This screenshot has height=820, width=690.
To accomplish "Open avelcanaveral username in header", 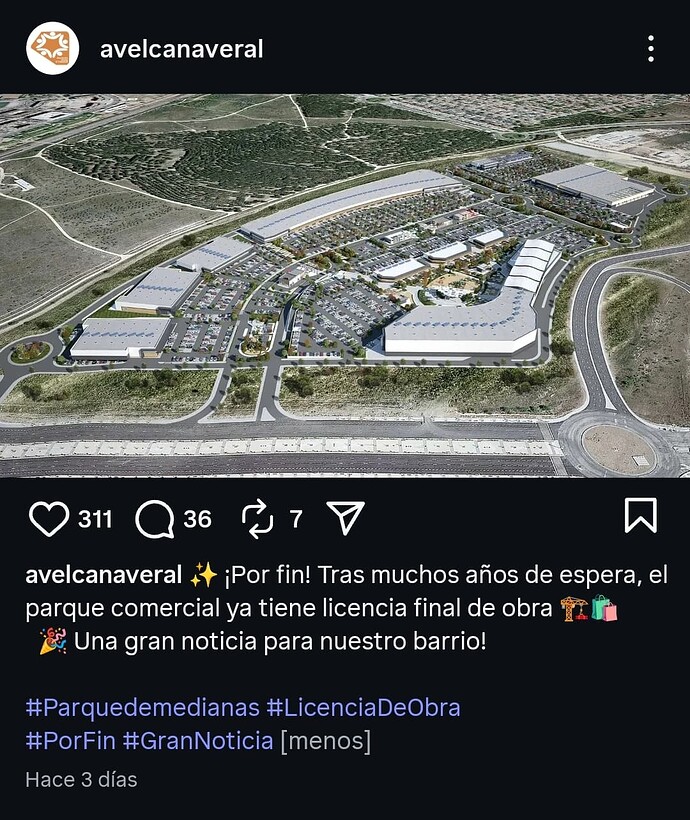I will coord(182,48).
